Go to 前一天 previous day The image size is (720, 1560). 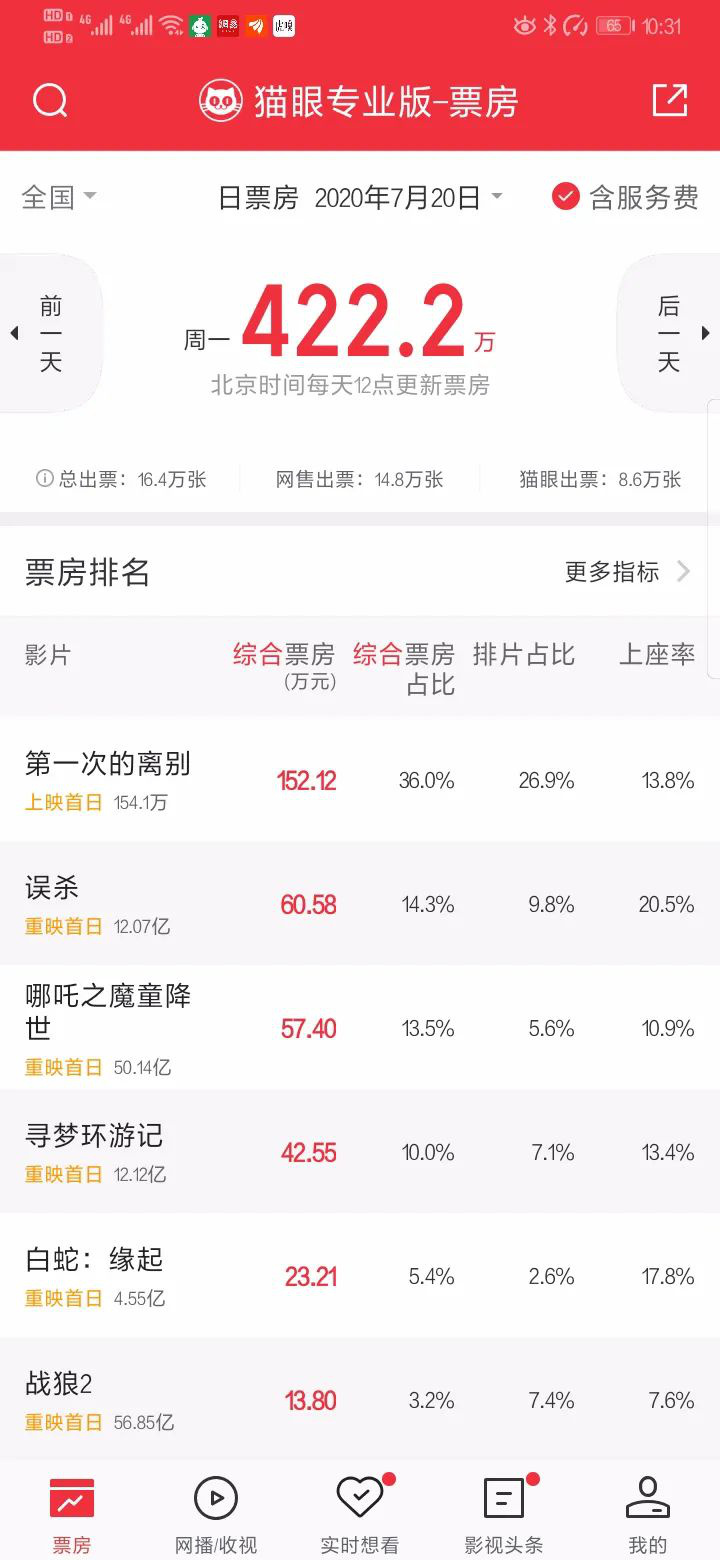[x=48, y=334]
